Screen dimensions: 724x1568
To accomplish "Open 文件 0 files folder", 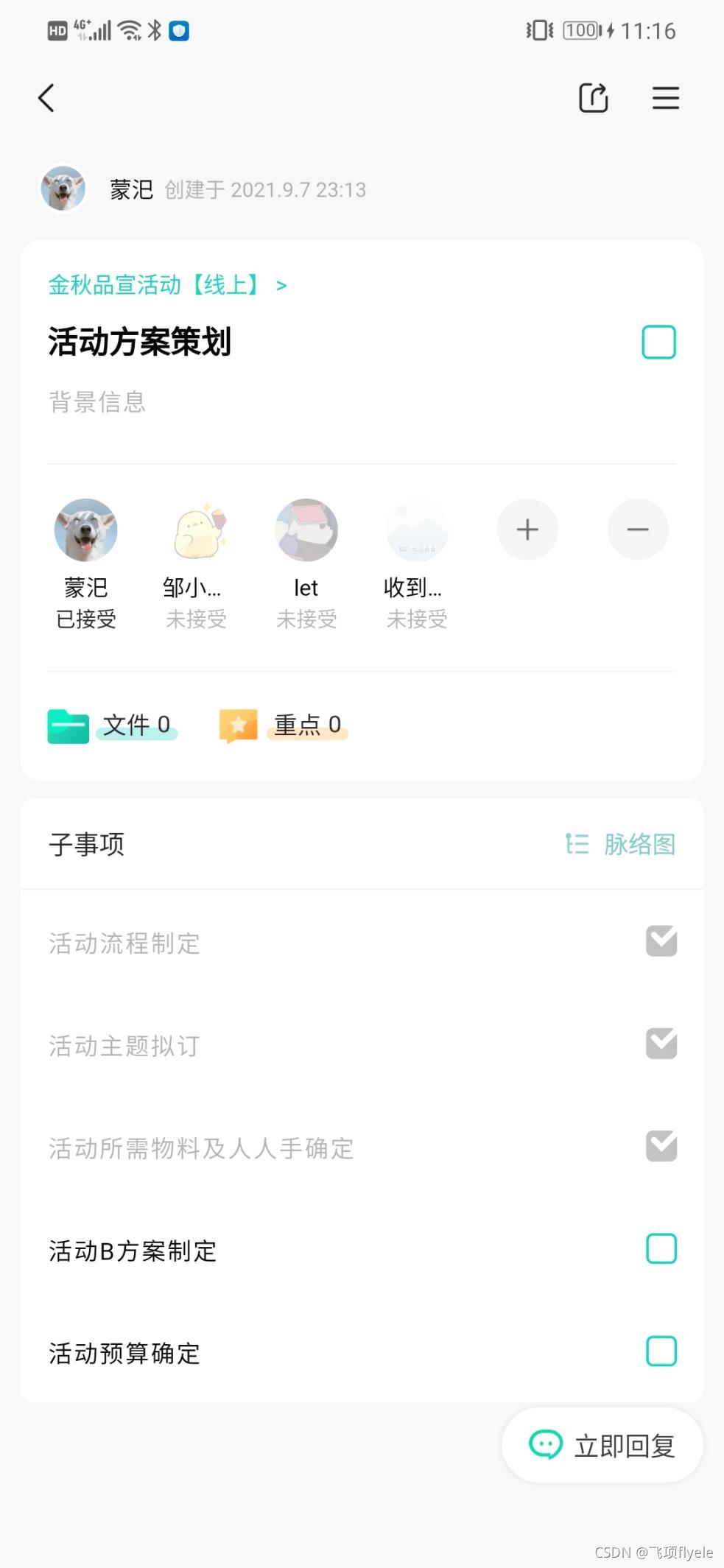I will click(x=112, y=725).
